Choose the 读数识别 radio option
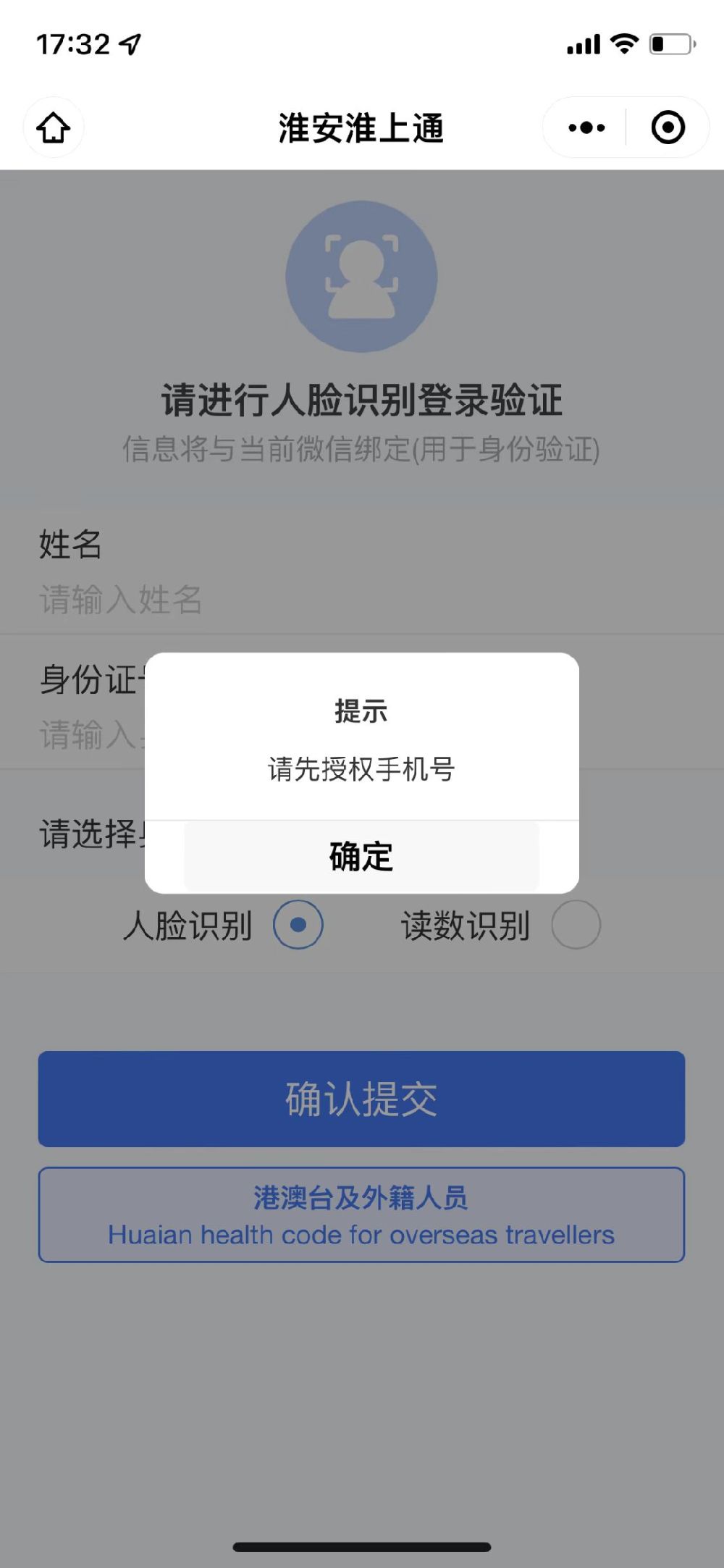This screenshot has width=724, height=1568. click(x=576, y=925)
